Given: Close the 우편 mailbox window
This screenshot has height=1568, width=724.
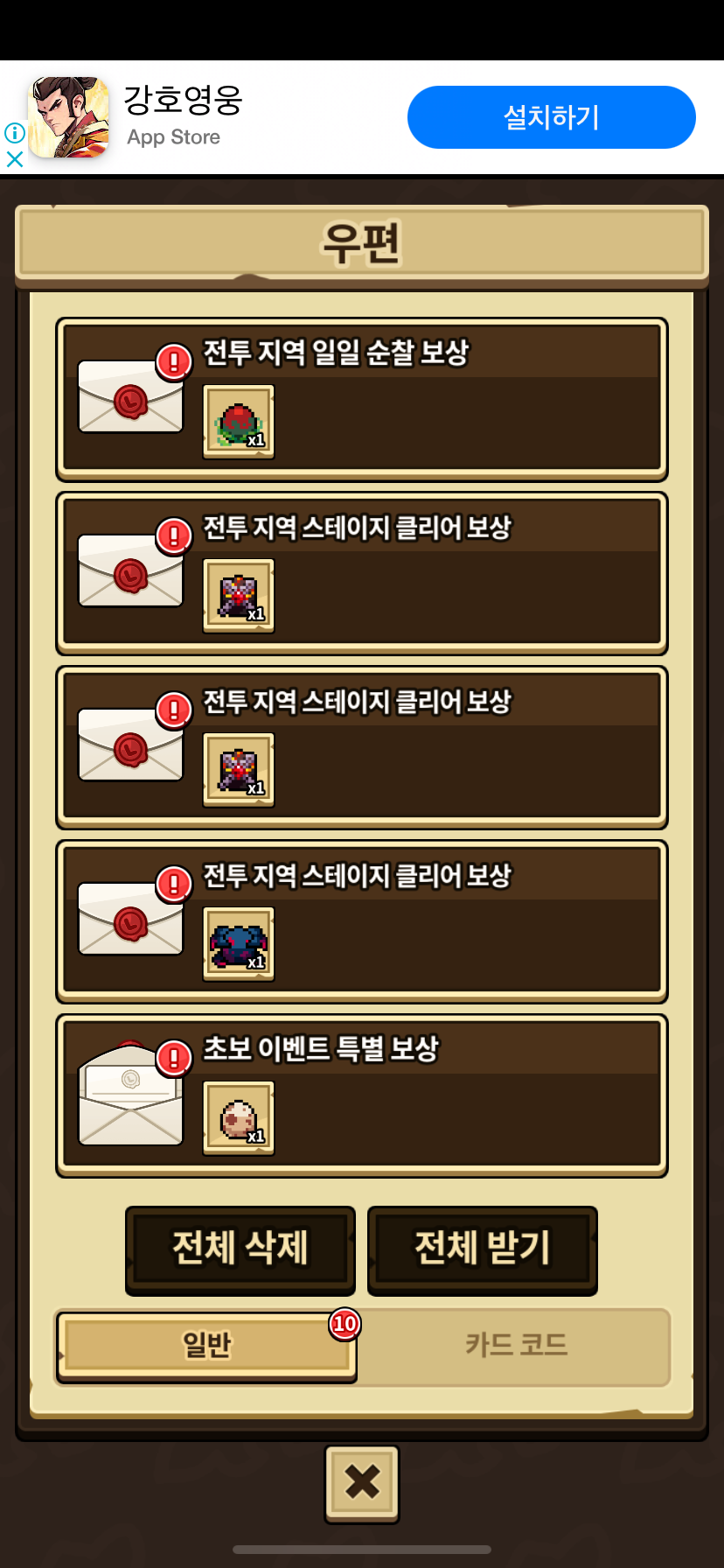Looking at the screenshot, I should click(x=361, y=1482).
